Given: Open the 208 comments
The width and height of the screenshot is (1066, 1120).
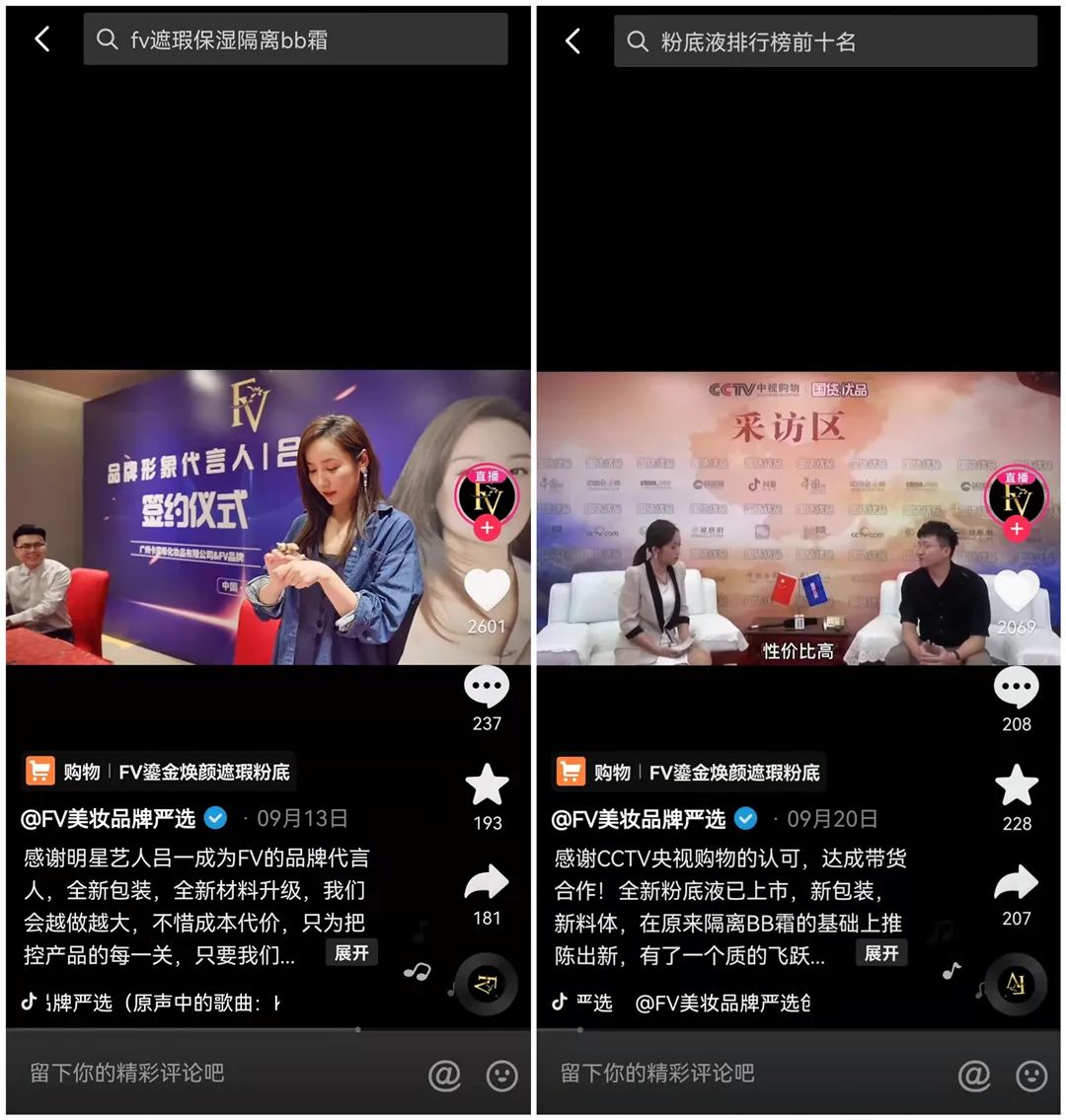Looking at the screenshot, I should pos(1017,689).
